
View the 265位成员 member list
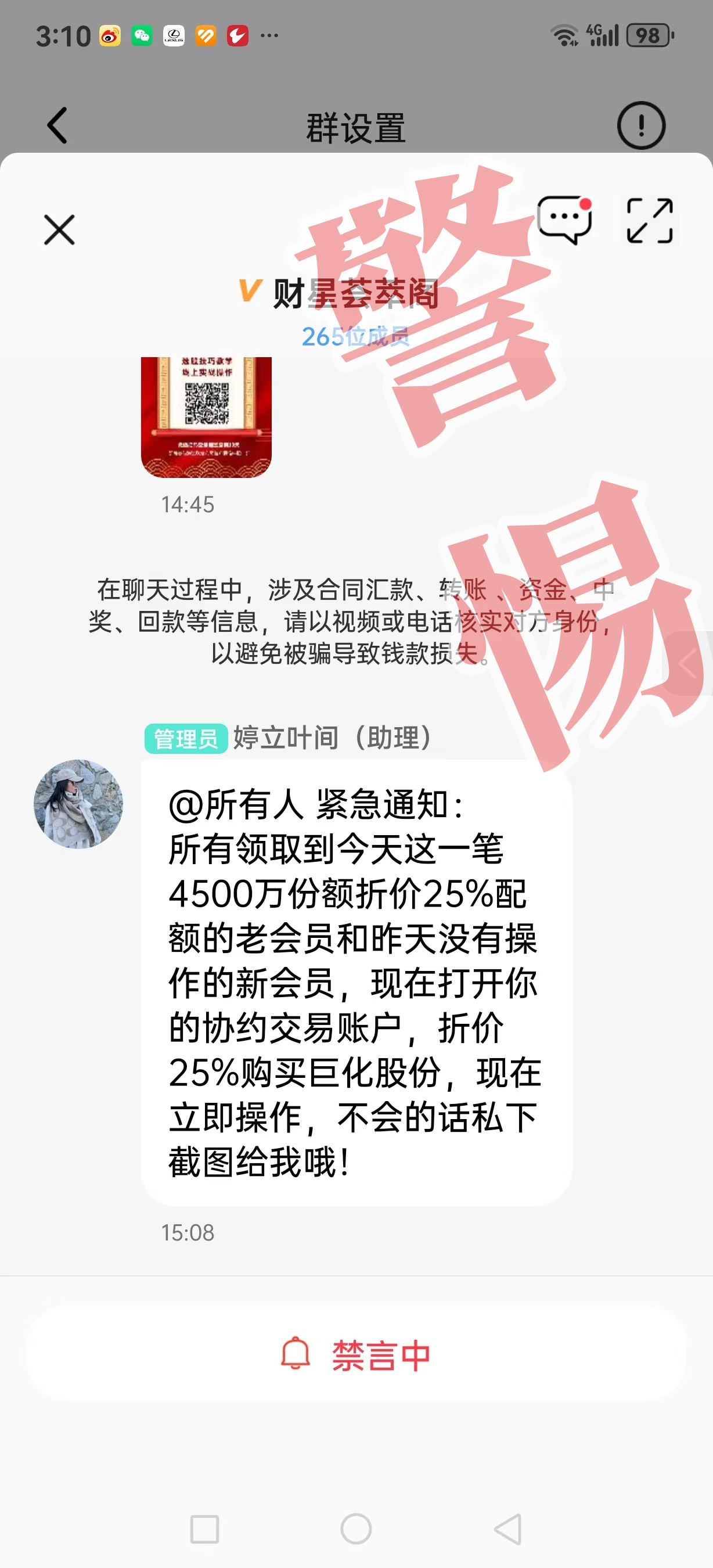coord(356,336)
